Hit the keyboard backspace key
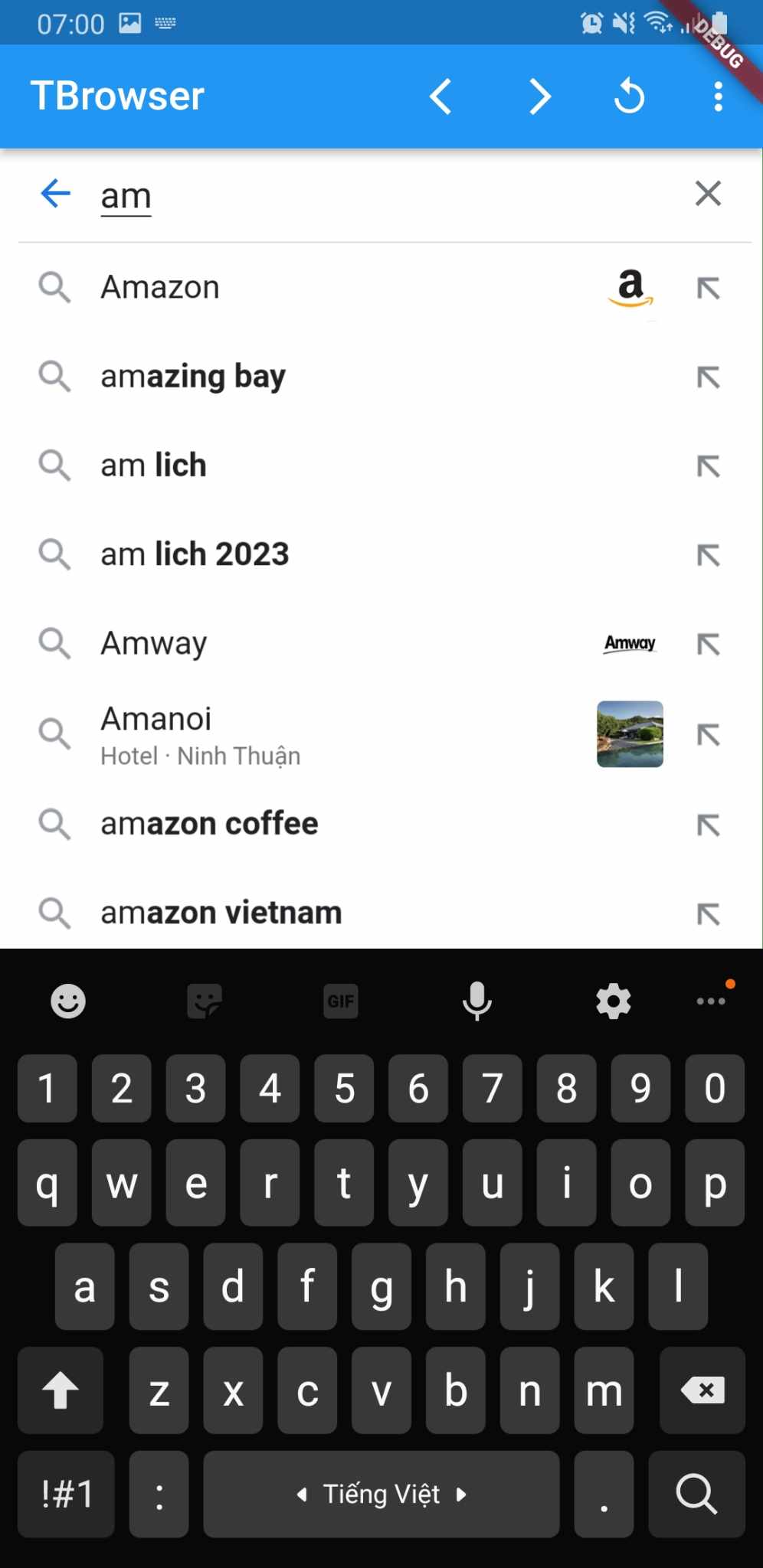 [x=702, y=1390]
